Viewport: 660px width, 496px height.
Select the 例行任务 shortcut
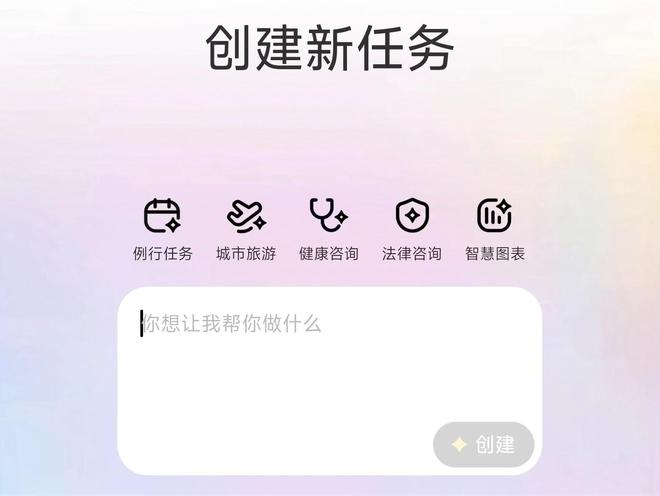(162, 229)
